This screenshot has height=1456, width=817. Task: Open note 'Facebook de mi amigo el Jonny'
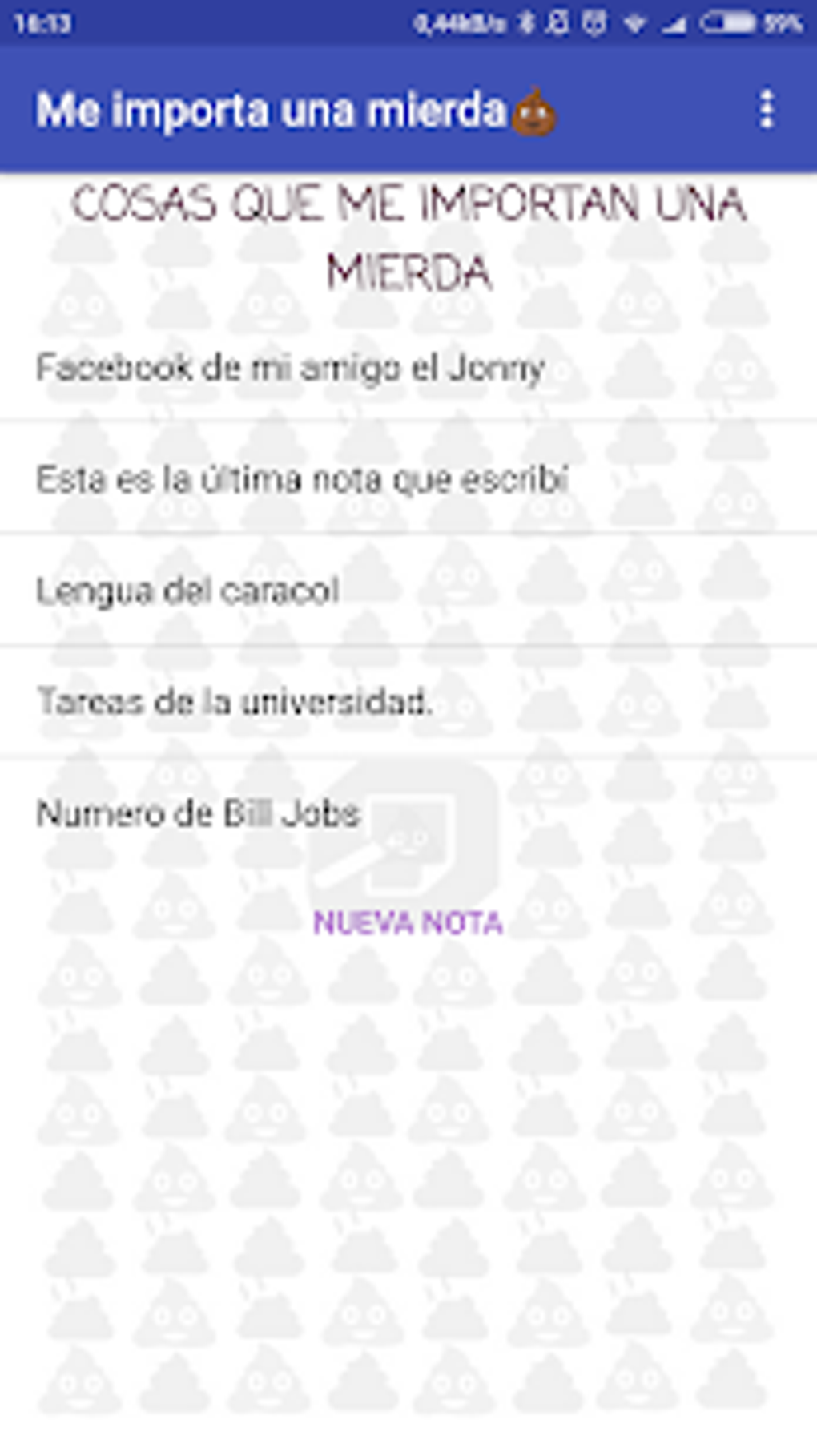pos(290,368)
